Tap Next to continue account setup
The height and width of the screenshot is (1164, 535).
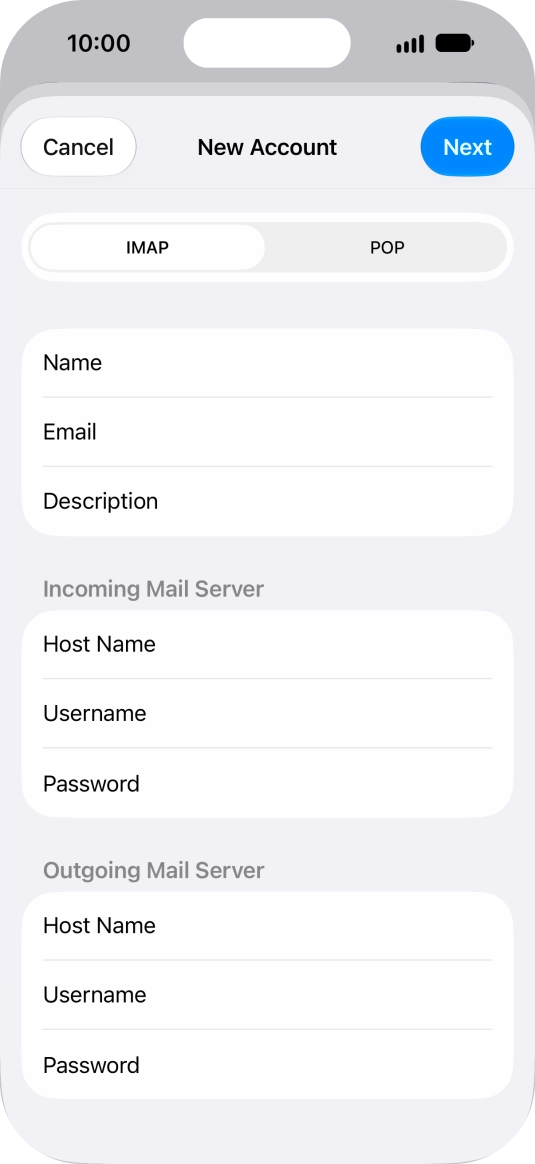(x=467, y=147)
